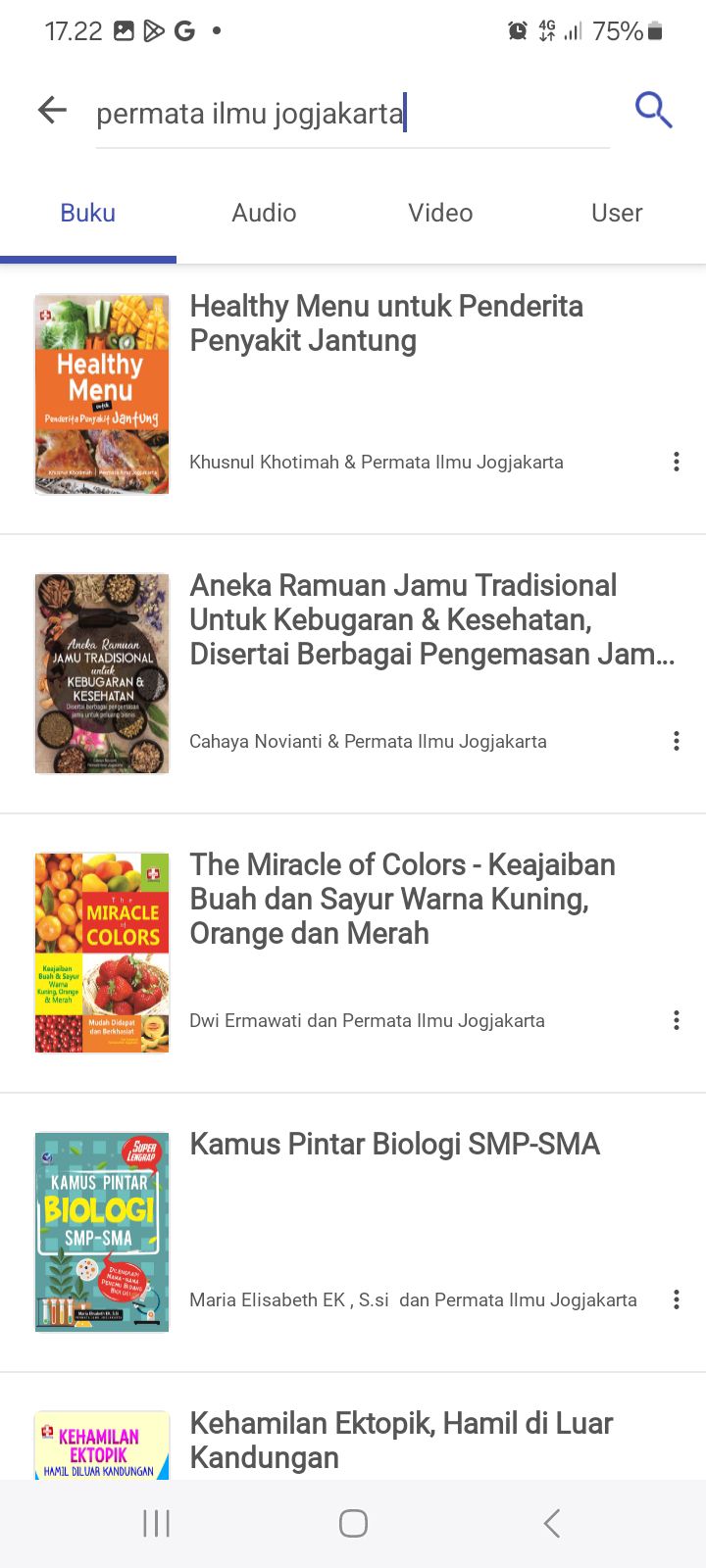Switch to the Buku tab

pyautogui.click(x=88, y=214)
